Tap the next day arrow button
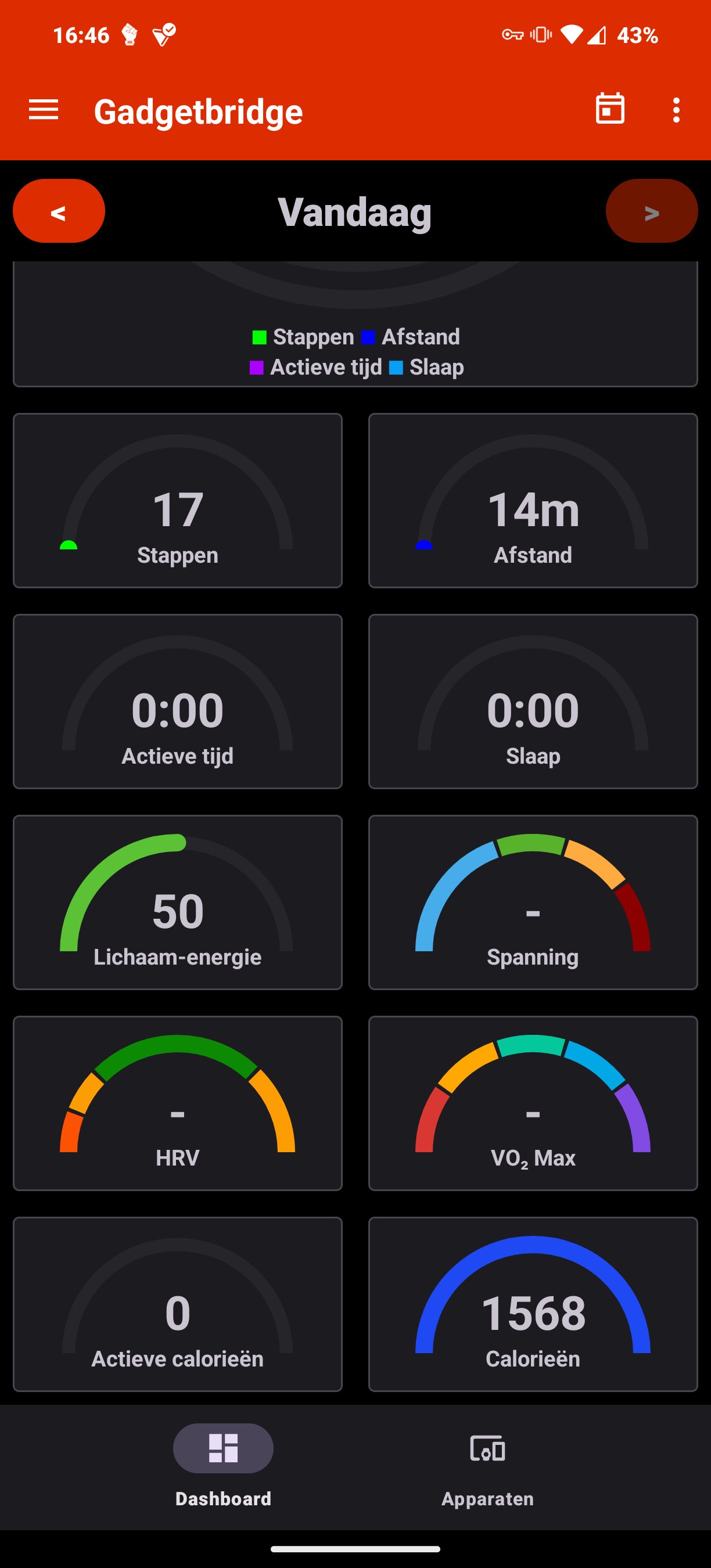The image size is (711, 1568). [x=651, y=211]
